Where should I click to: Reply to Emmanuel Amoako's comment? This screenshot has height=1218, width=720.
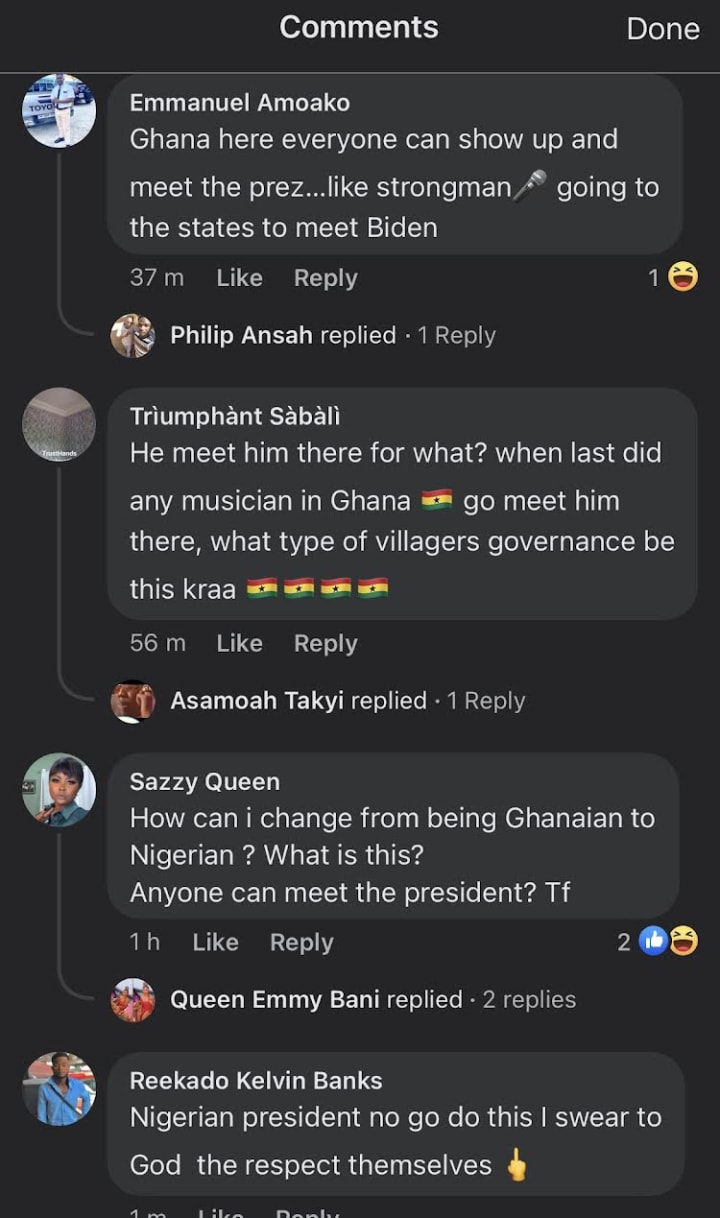point(325,278)
